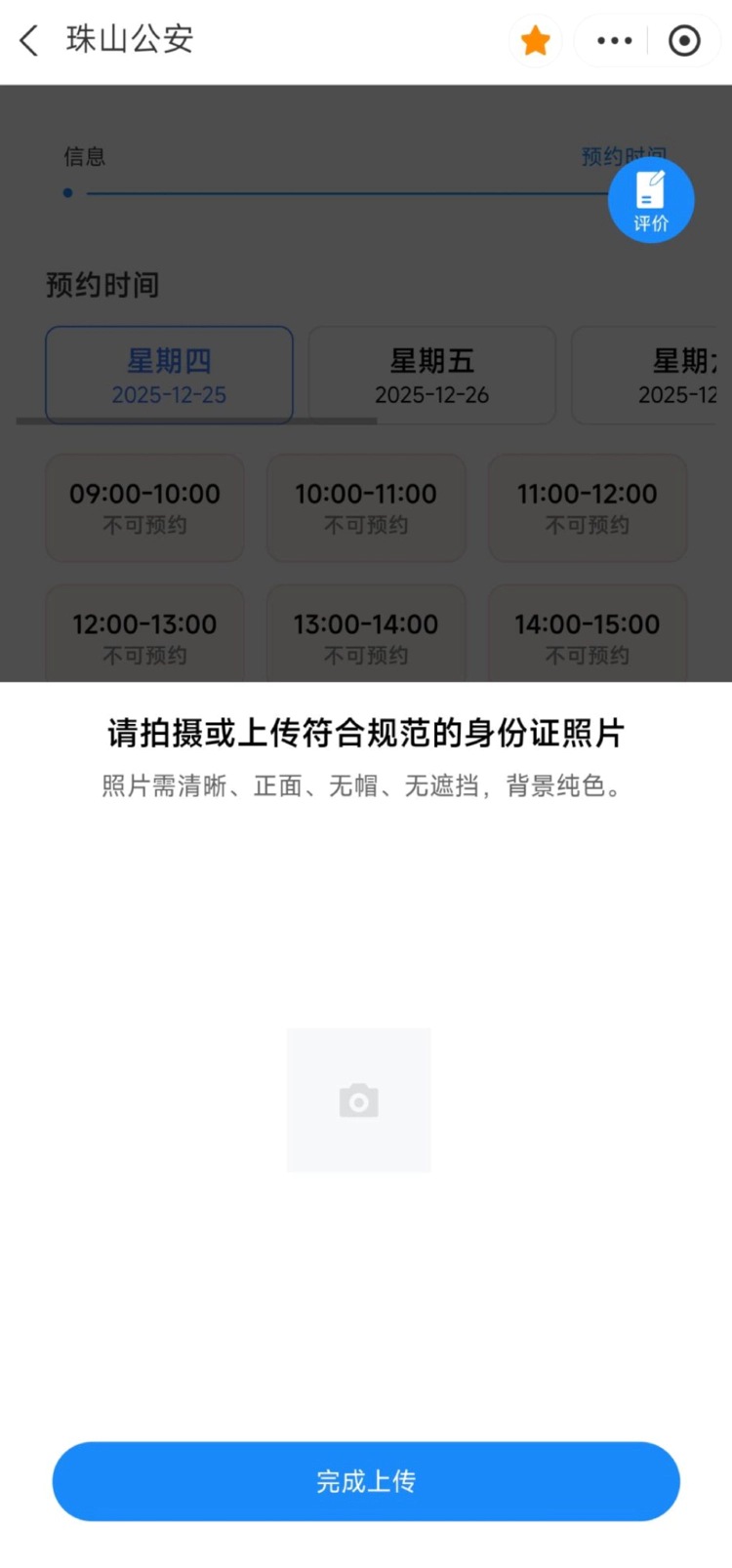Close the mini program via circle icon
The width and height of the screenshot is (732, 1568).
[x=684, y=41]
